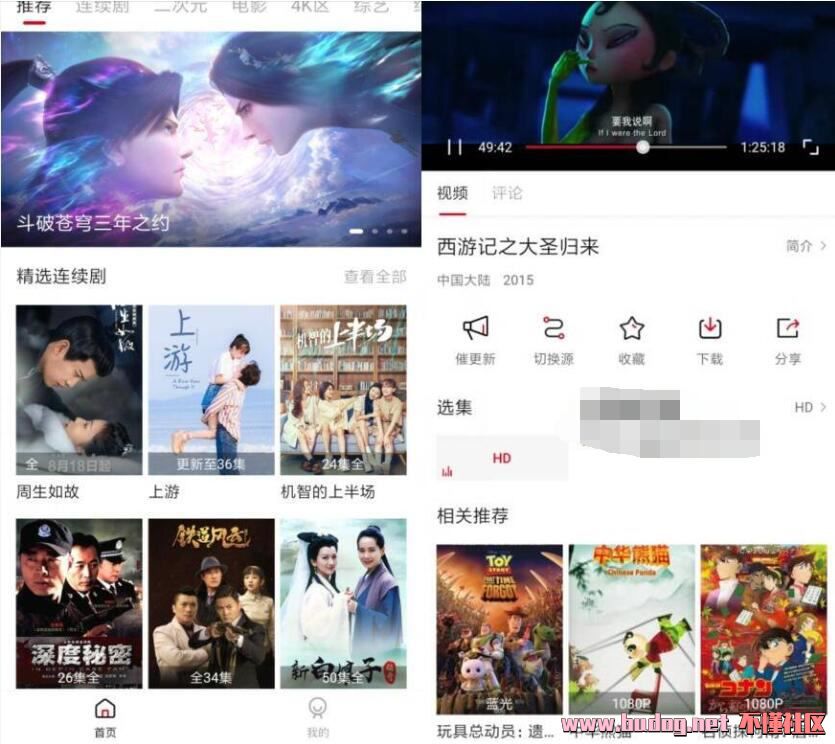The image size is (835, 744).
Task: Tap 查看全部 for 精选连续剧
Action: pos(375,276)
